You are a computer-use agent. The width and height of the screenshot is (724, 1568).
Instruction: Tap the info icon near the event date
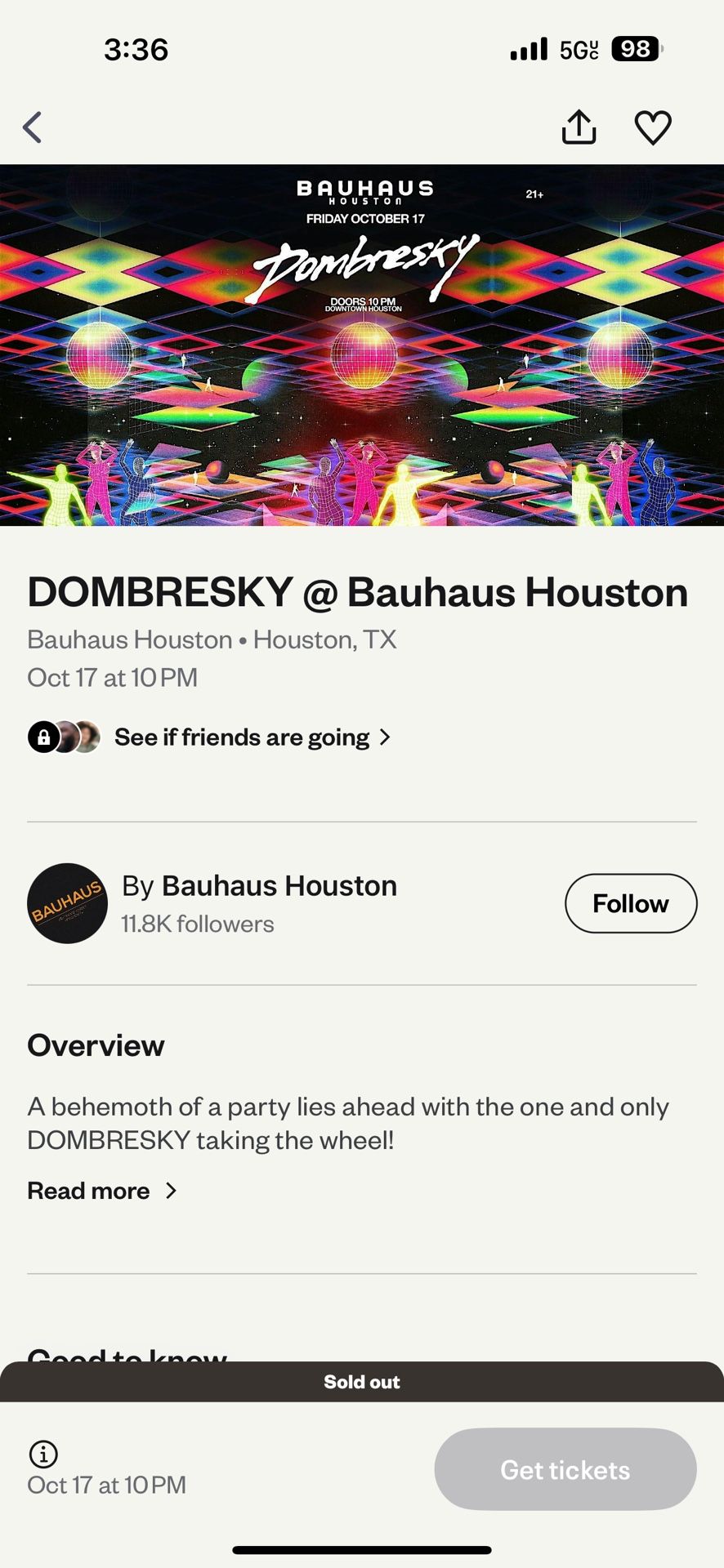pyautogui.click(x=43, y=1454)
